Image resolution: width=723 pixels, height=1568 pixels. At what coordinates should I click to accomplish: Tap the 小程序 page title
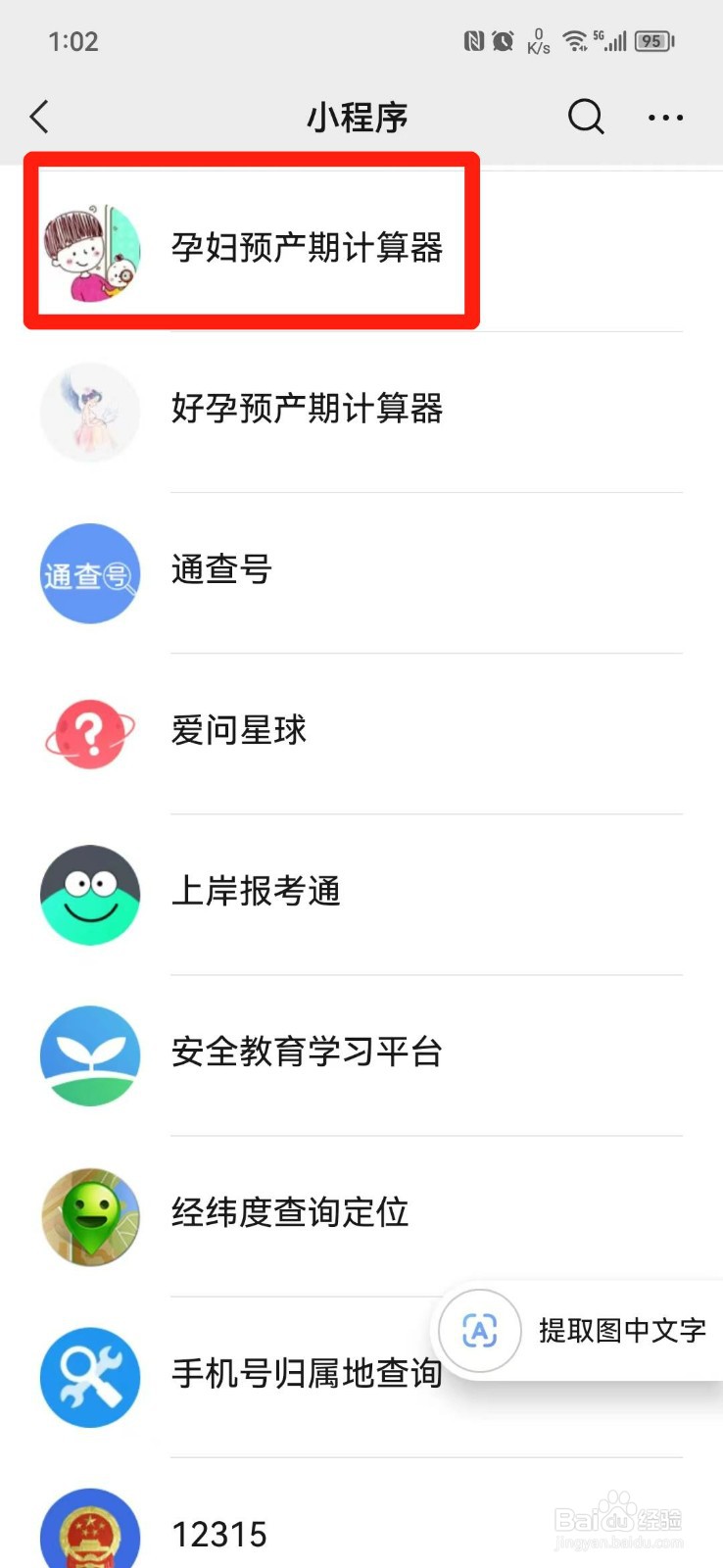click(357, 116)
